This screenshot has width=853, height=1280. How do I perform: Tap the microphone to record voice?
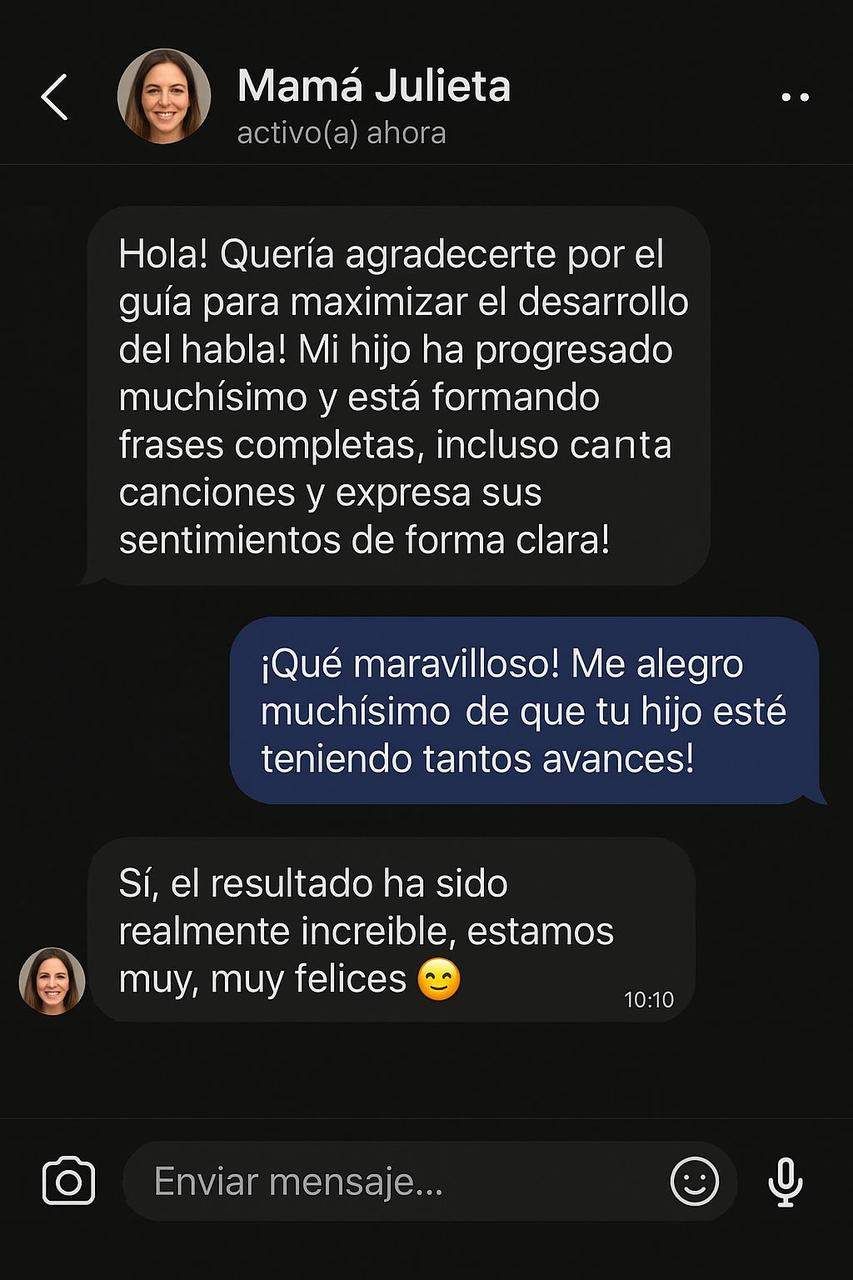click(x=786, y=1182)
